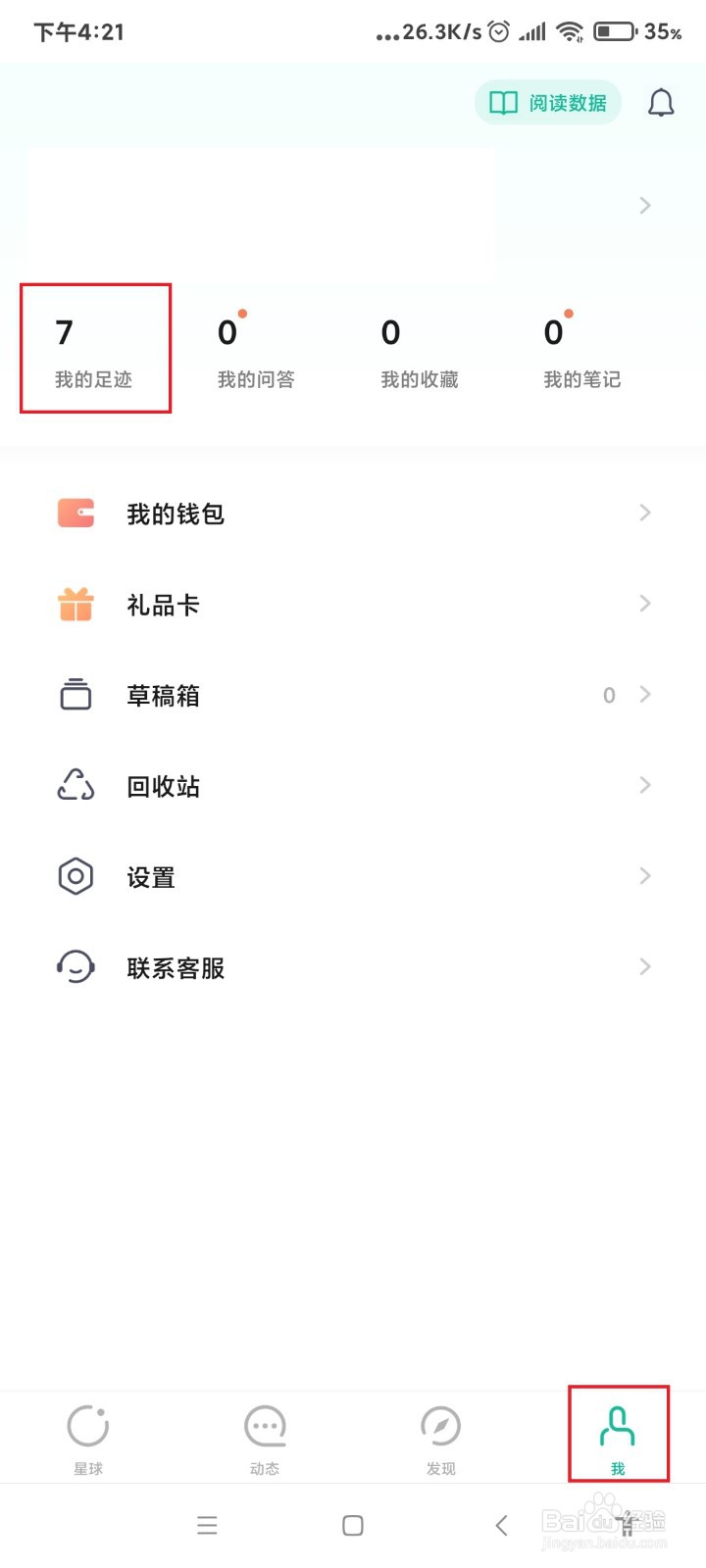Open the profile details chevron

point(644,205)
